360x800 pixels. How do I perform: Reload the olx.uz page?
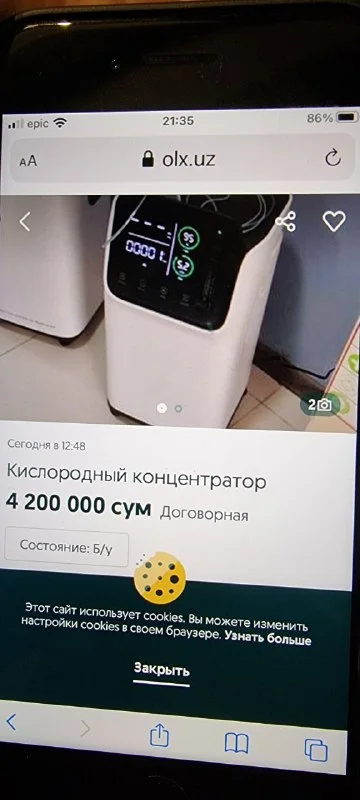tap(332, 158)
